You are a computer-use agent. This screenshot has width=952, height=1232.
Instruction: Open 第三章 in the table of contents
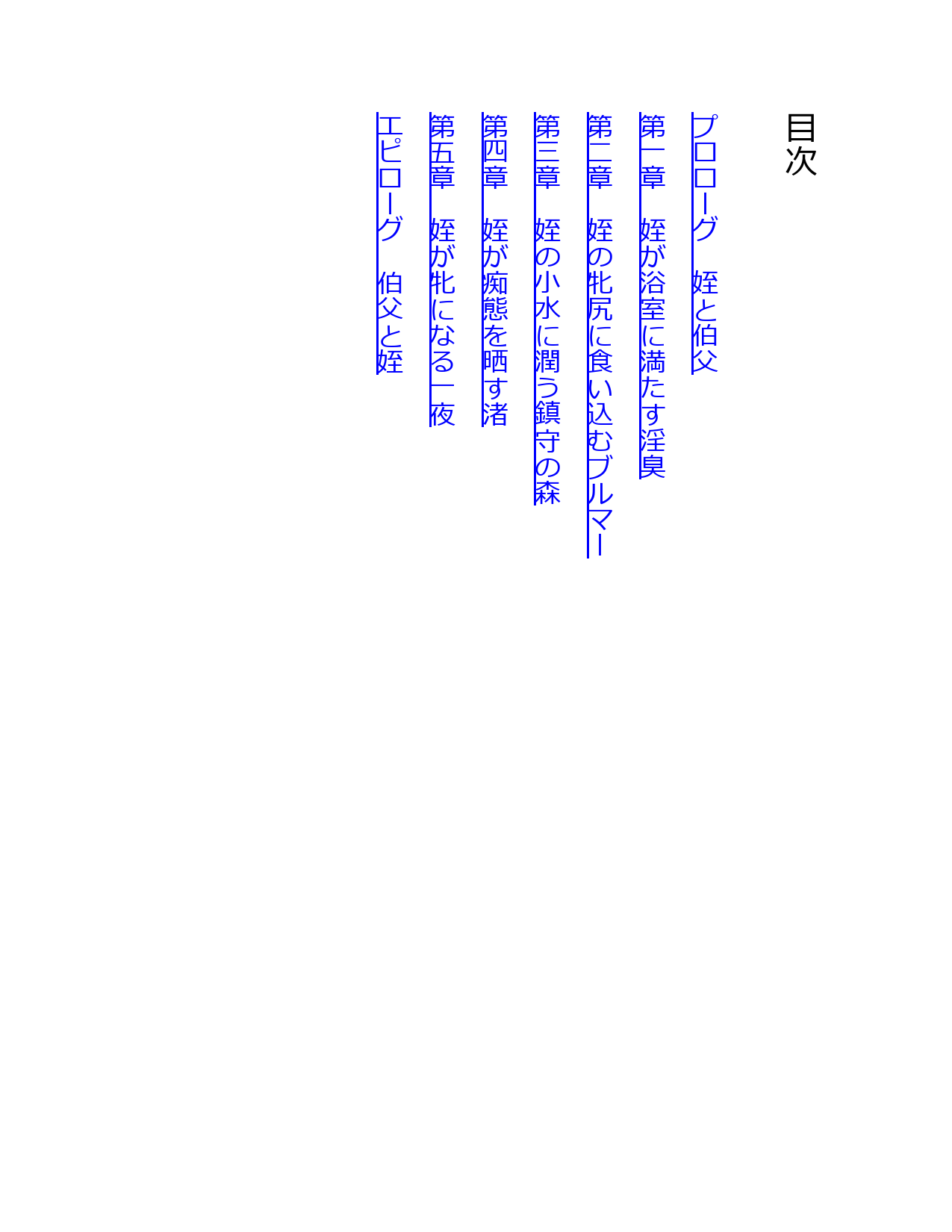(548, 308)
